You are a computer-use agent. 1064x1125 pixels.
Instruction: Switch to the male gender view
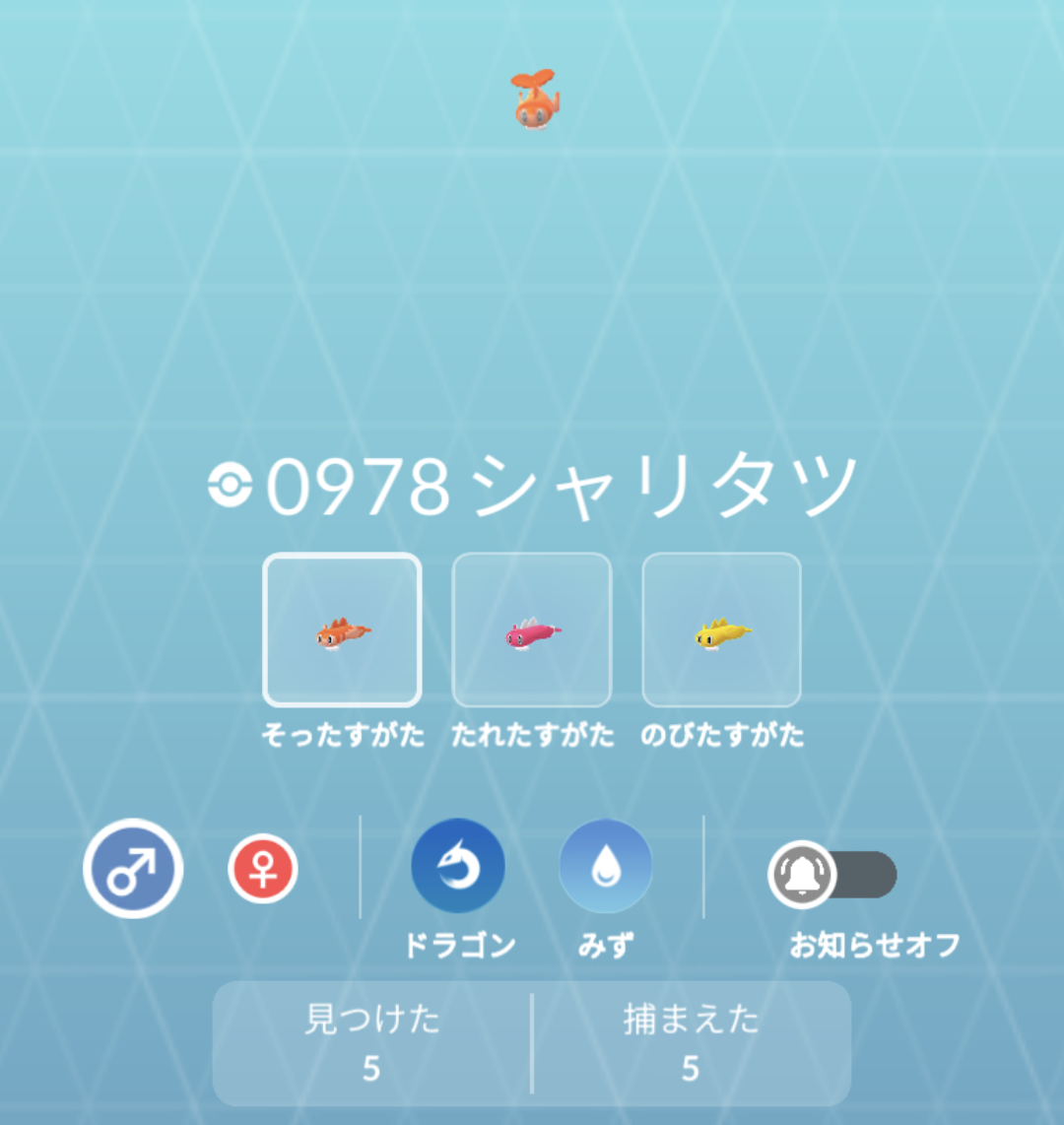click(x=133, y=869)
